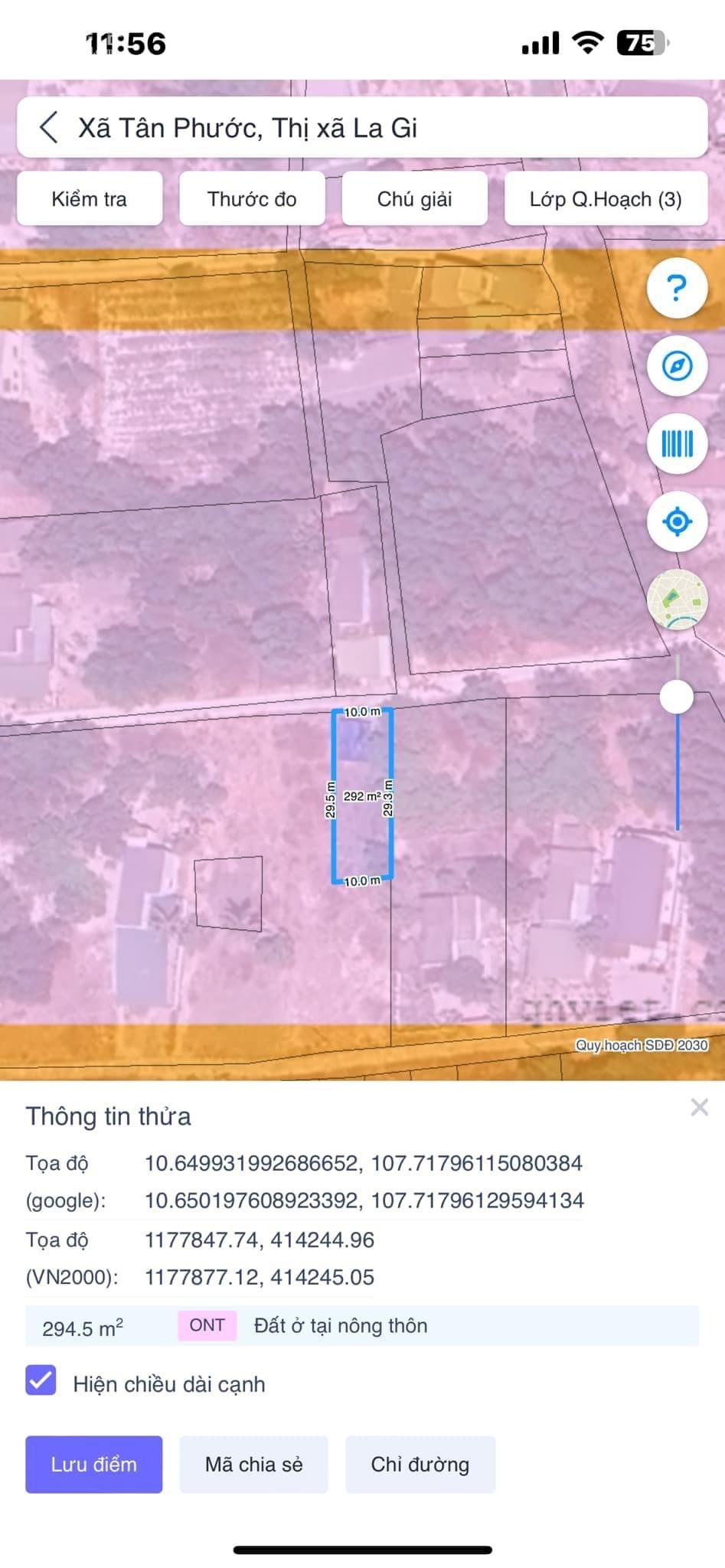
Task: Tap the overlay opacity slider handle
Action: pyautogui.click(x=677, y=697)
